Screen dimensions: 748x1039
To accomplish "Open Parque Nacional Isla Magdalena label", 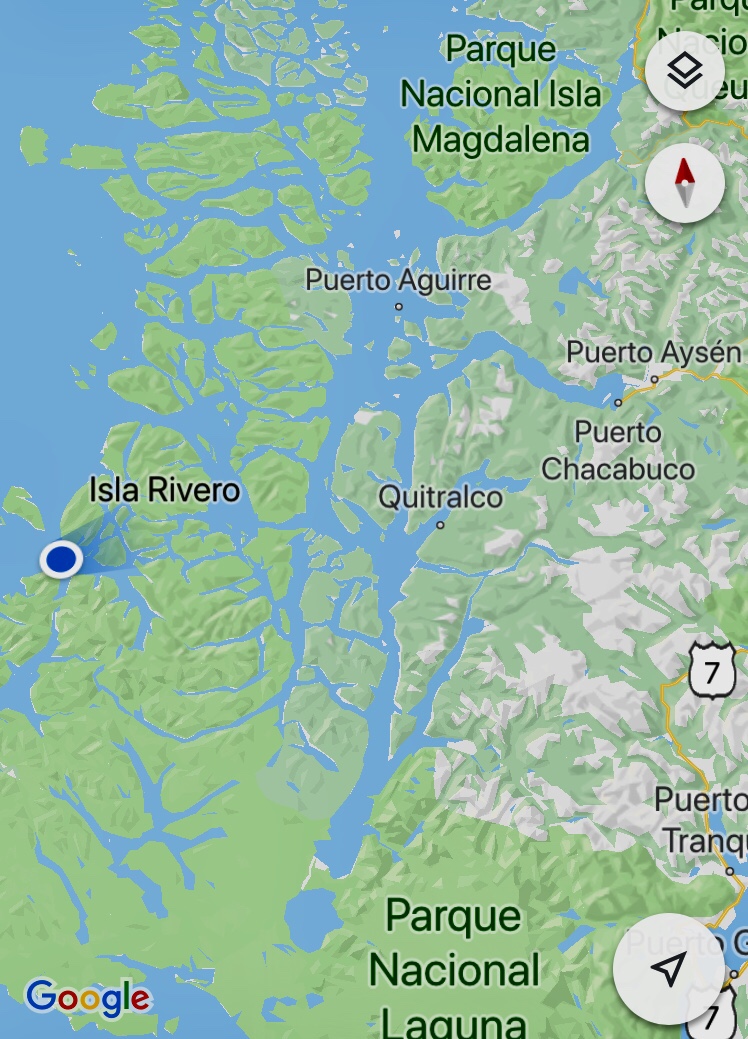I will click(501, 95).
